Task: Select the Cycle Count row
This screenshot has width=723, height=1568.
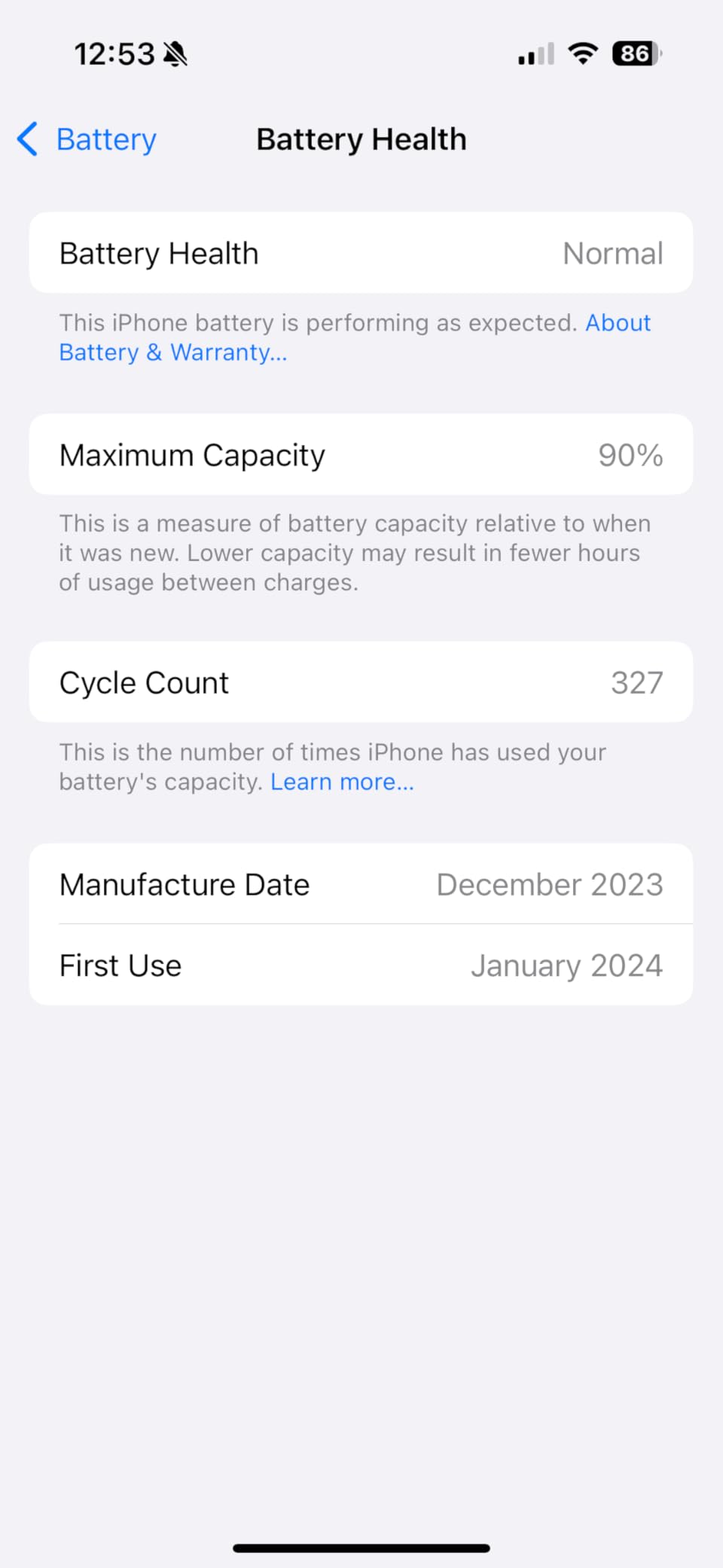Action: (361, 682)
